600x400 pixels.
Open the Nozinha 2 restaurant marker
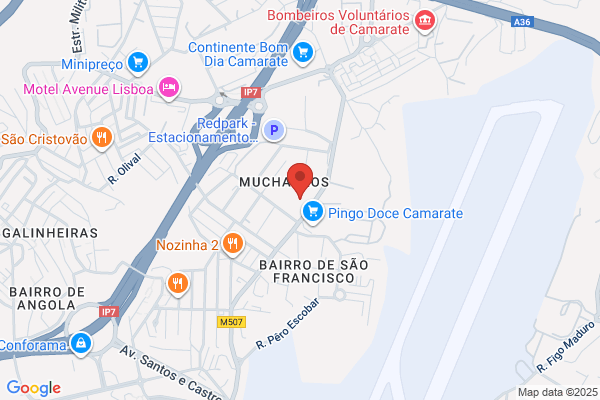(233, 244)
